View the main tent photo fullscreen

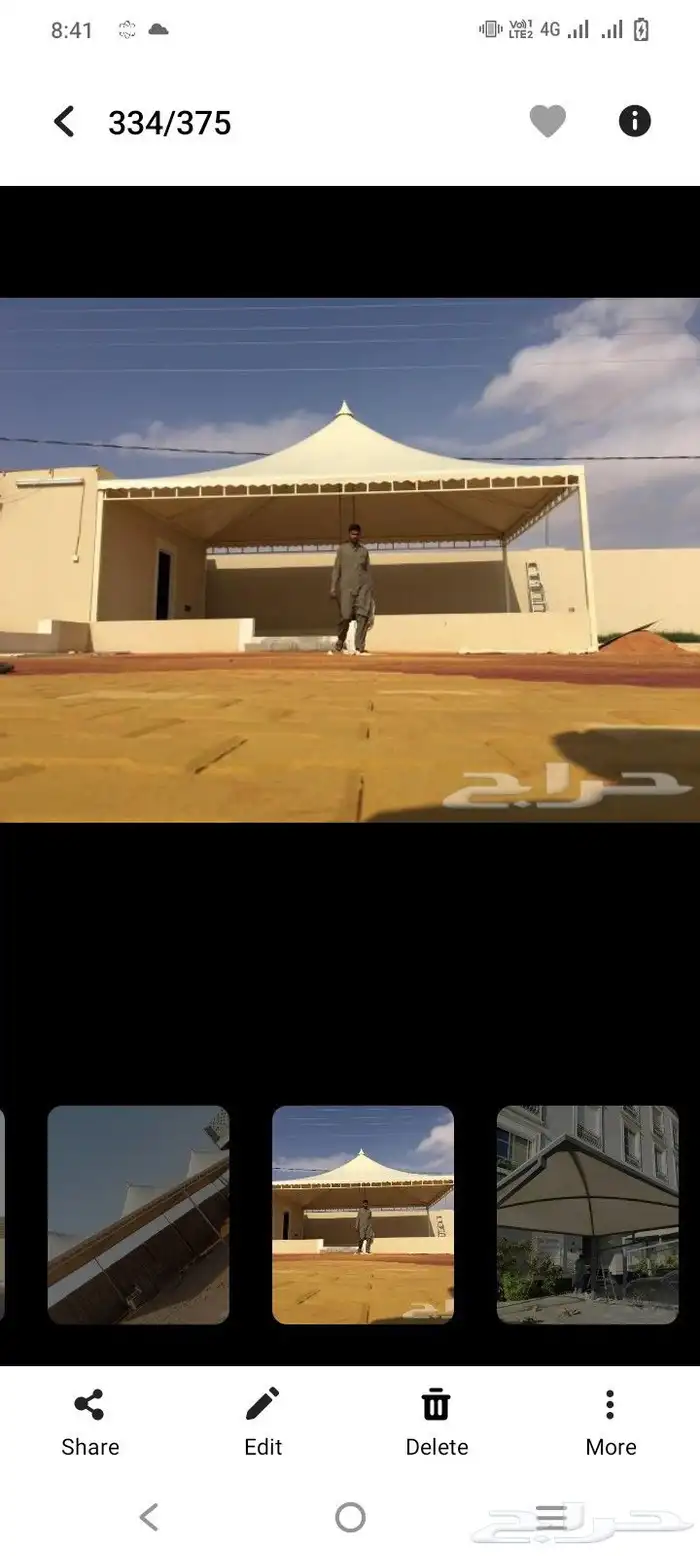pos(350,560)
